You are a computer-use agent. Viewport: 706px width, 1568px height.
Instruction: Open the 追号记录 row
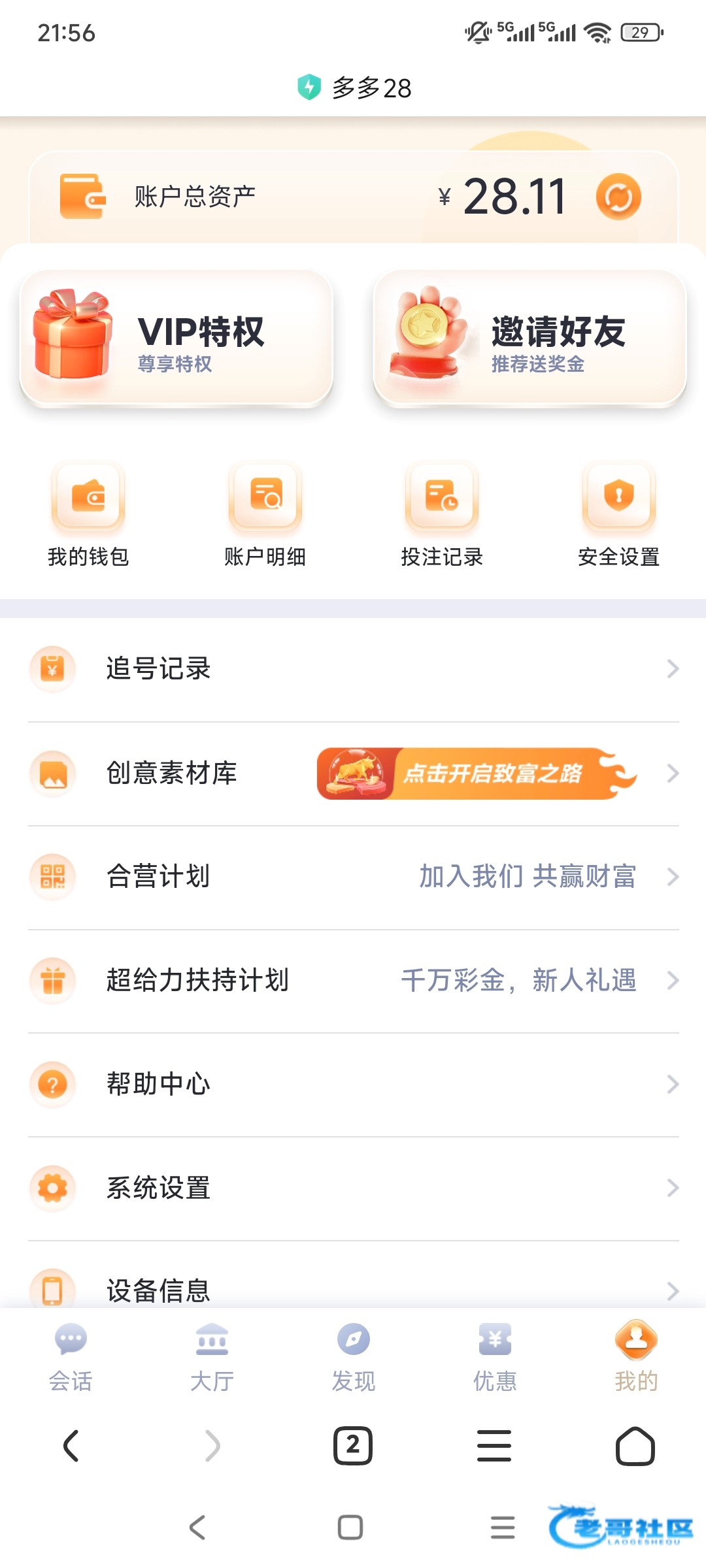(353, 669)
